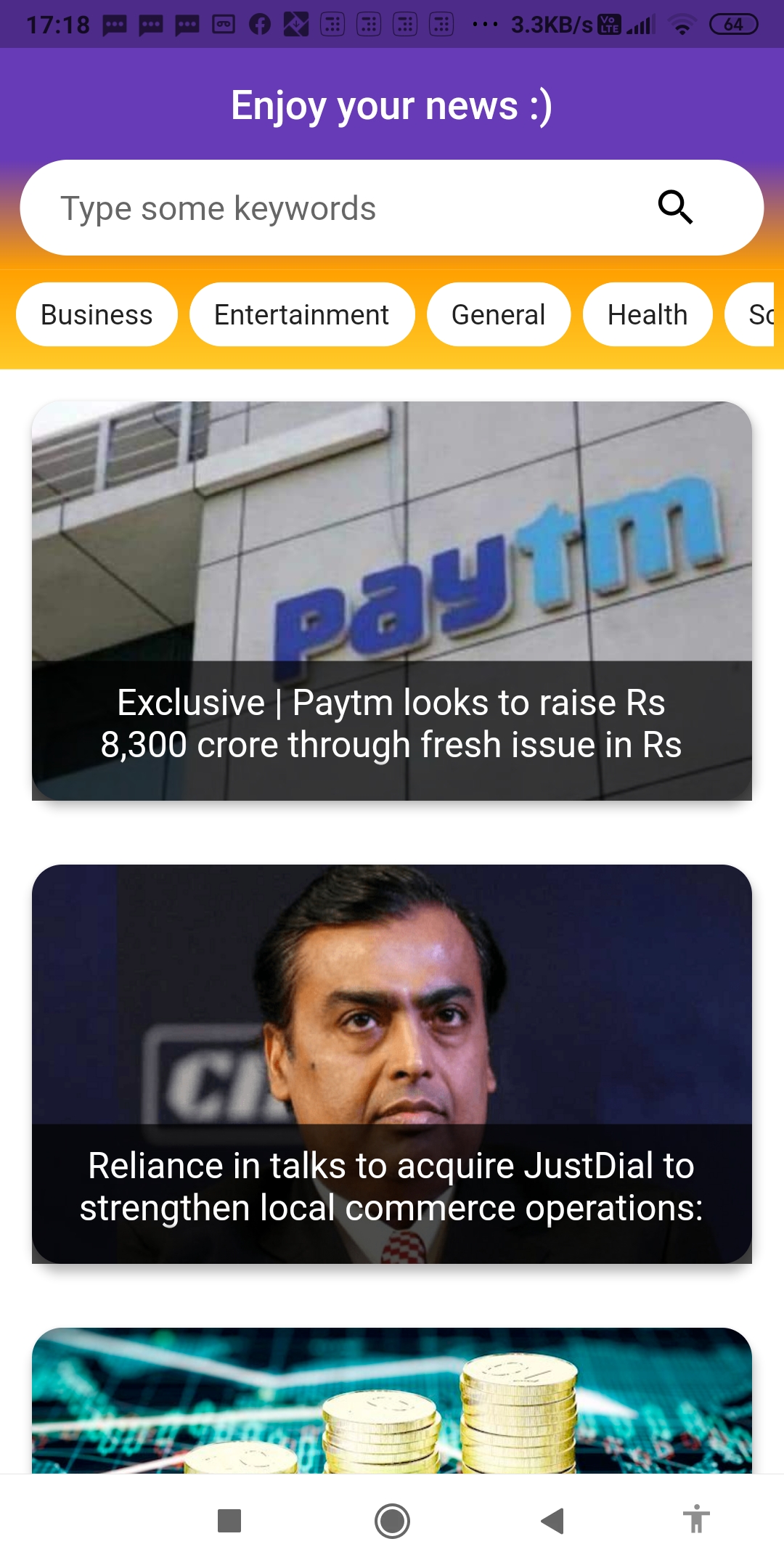Go to the phone's home screen
The height and width of the screenshot is (1568, 784).
point(392,1520)
